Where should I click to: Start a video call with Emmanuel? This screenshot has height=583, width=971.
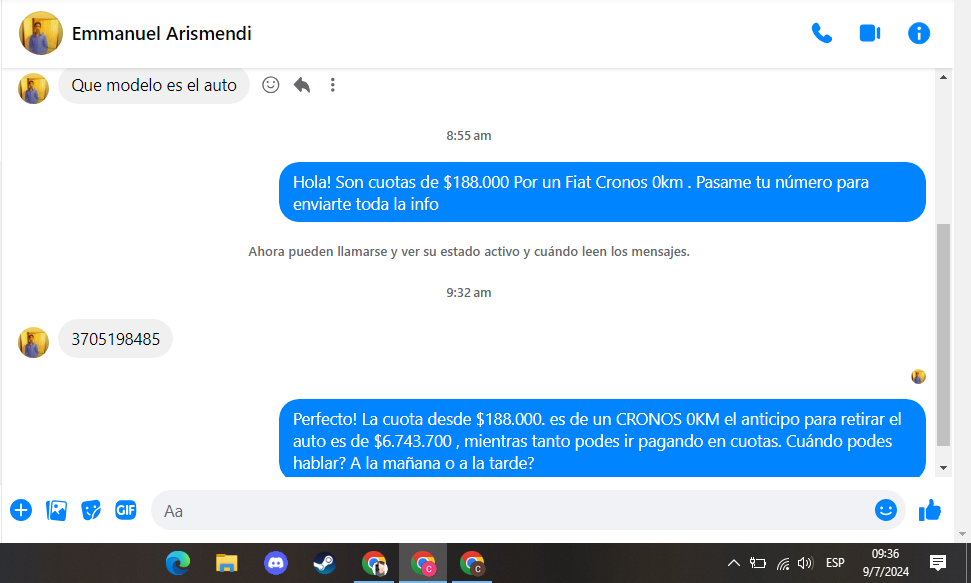869,33
